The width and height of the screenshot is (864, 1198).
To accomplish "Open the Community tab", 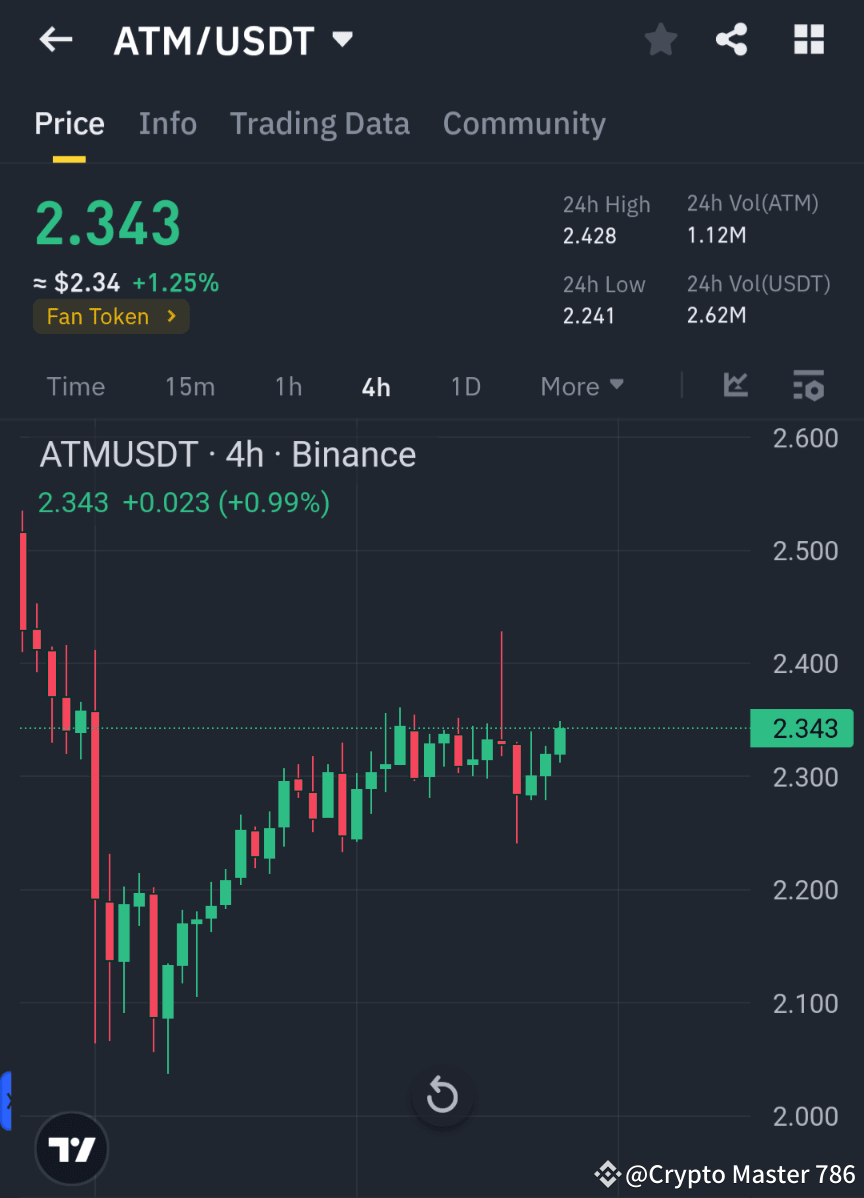I will [x=524, y=123].
